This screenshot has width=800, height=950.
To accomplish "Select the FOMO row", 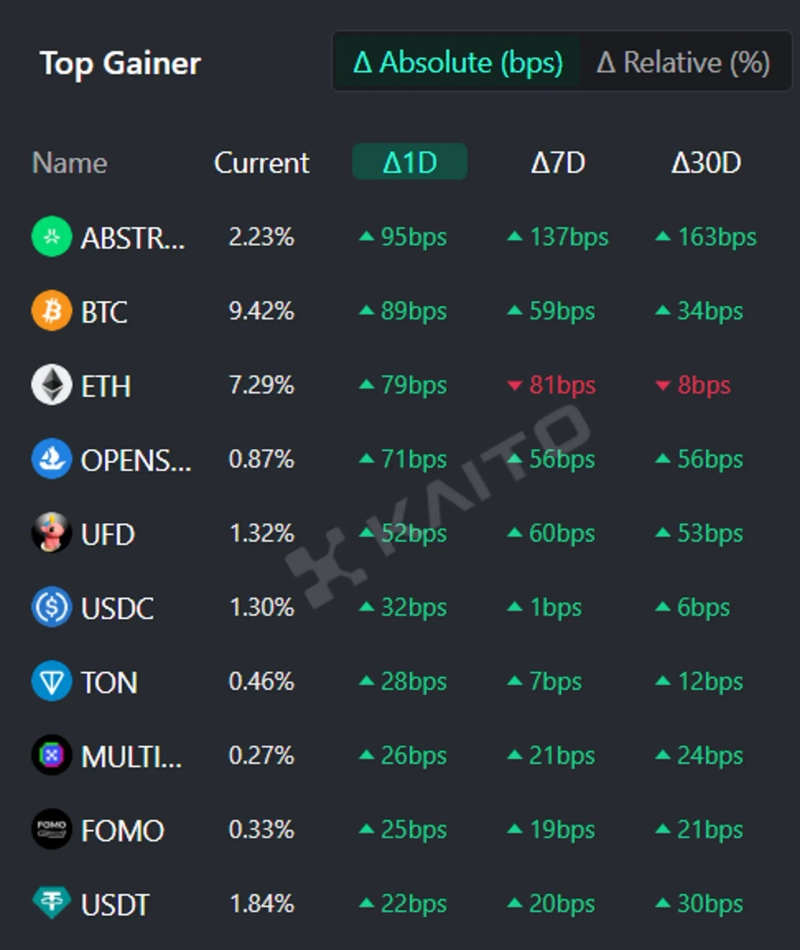I will [x=122, y=830].
